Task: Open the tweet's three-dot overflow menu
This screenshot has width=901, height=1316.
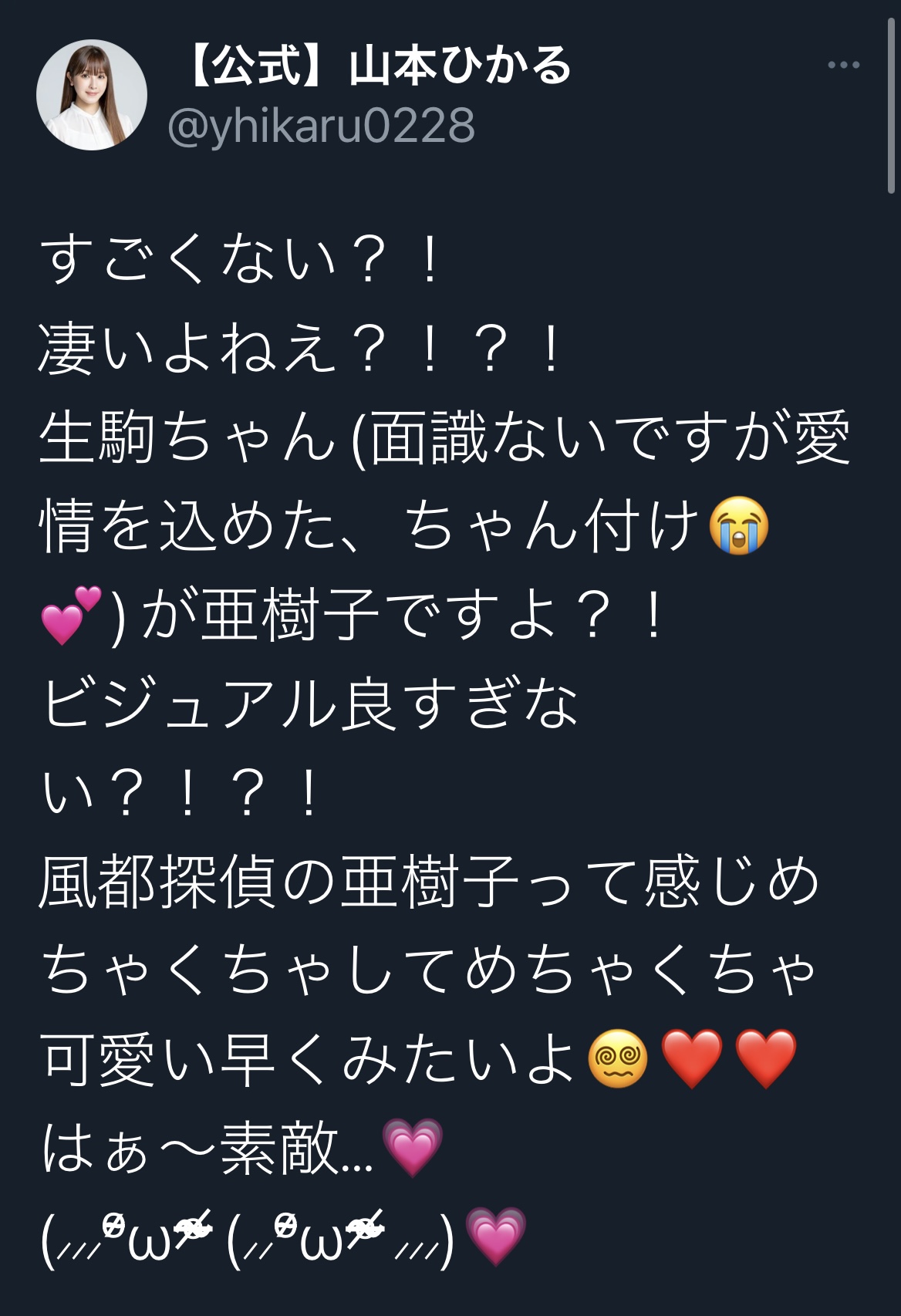Action: coord(843,66)
